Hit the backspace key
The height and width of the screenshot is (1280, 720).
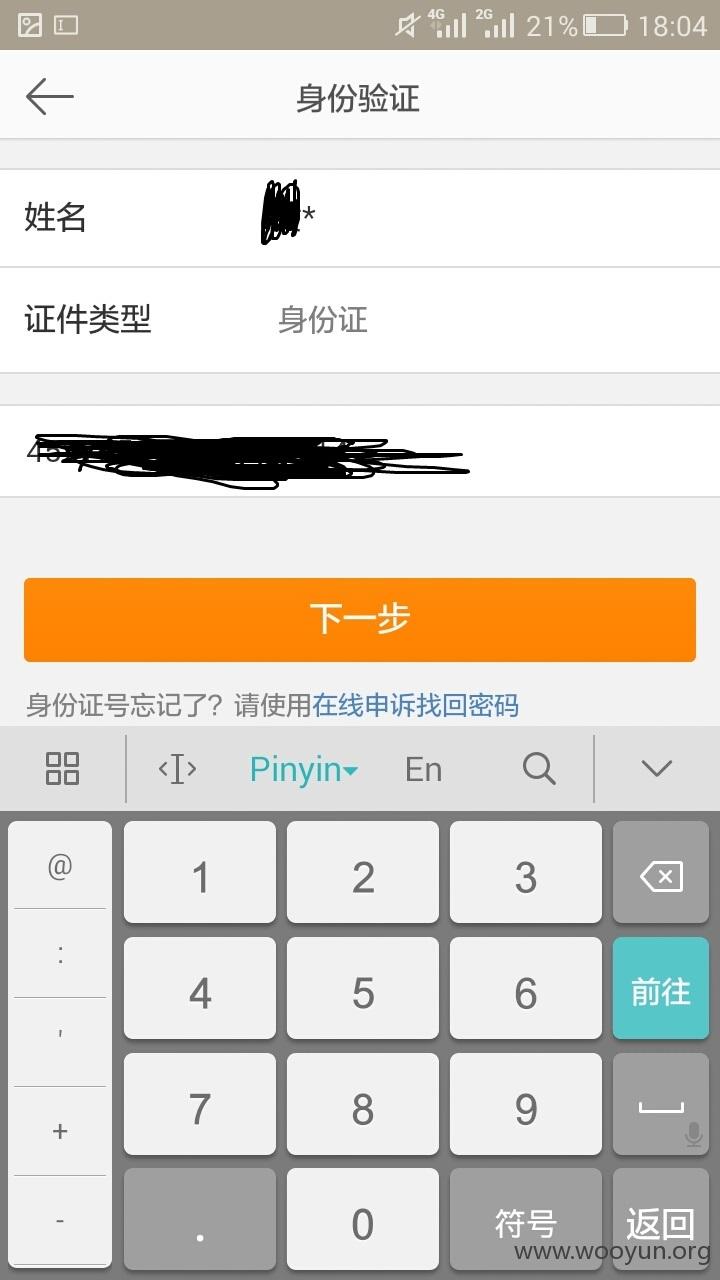click(x=661, y=877)
